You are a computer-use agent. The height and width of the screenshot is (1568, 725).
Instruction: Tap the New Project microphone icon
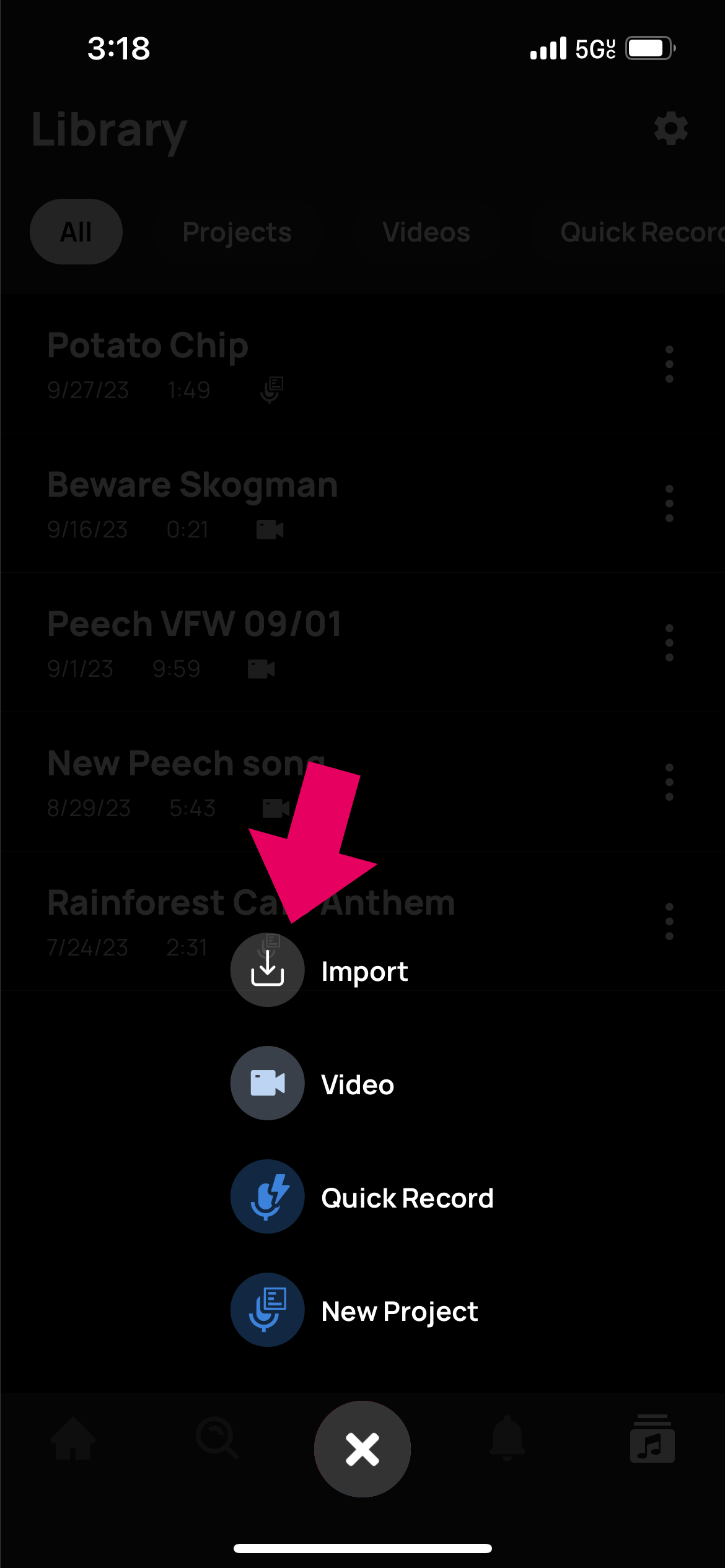266,1310
